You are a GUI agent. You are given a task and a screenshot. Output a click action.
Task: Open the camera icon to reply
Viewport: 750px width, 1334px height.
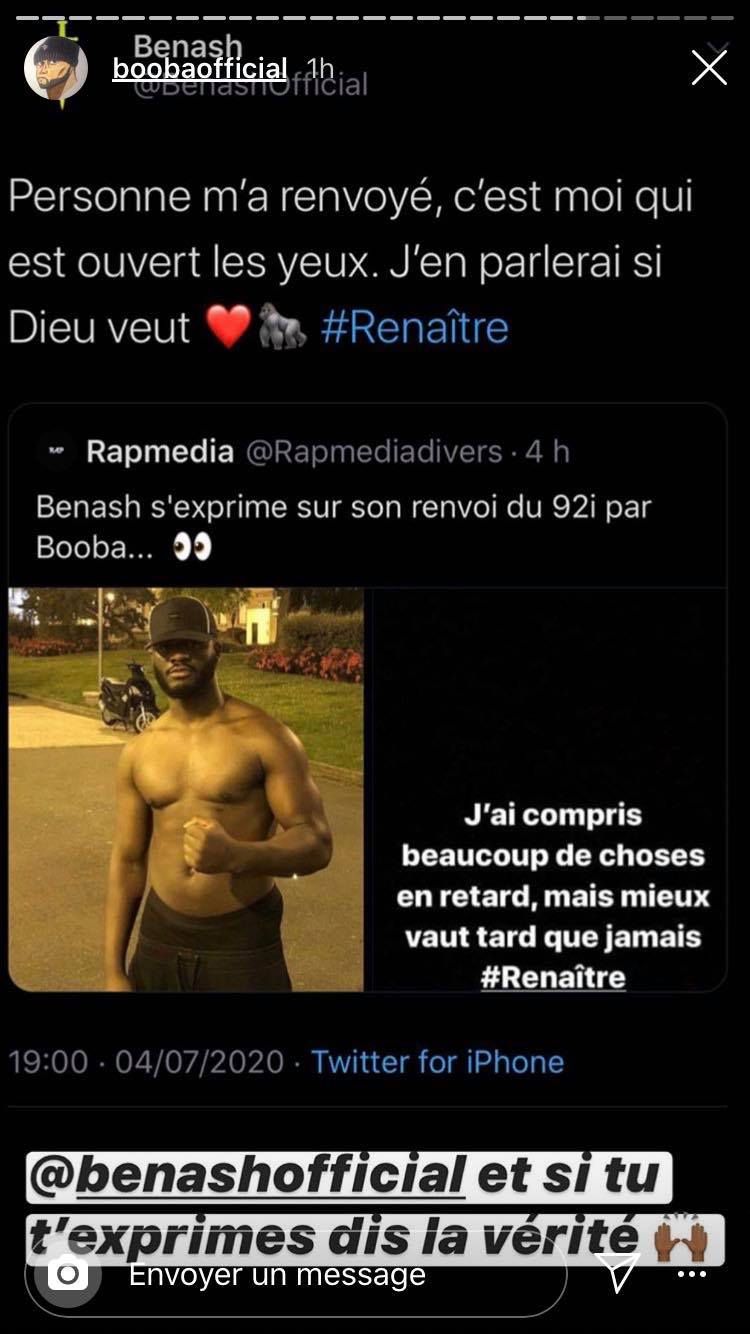click(69, 1273)
